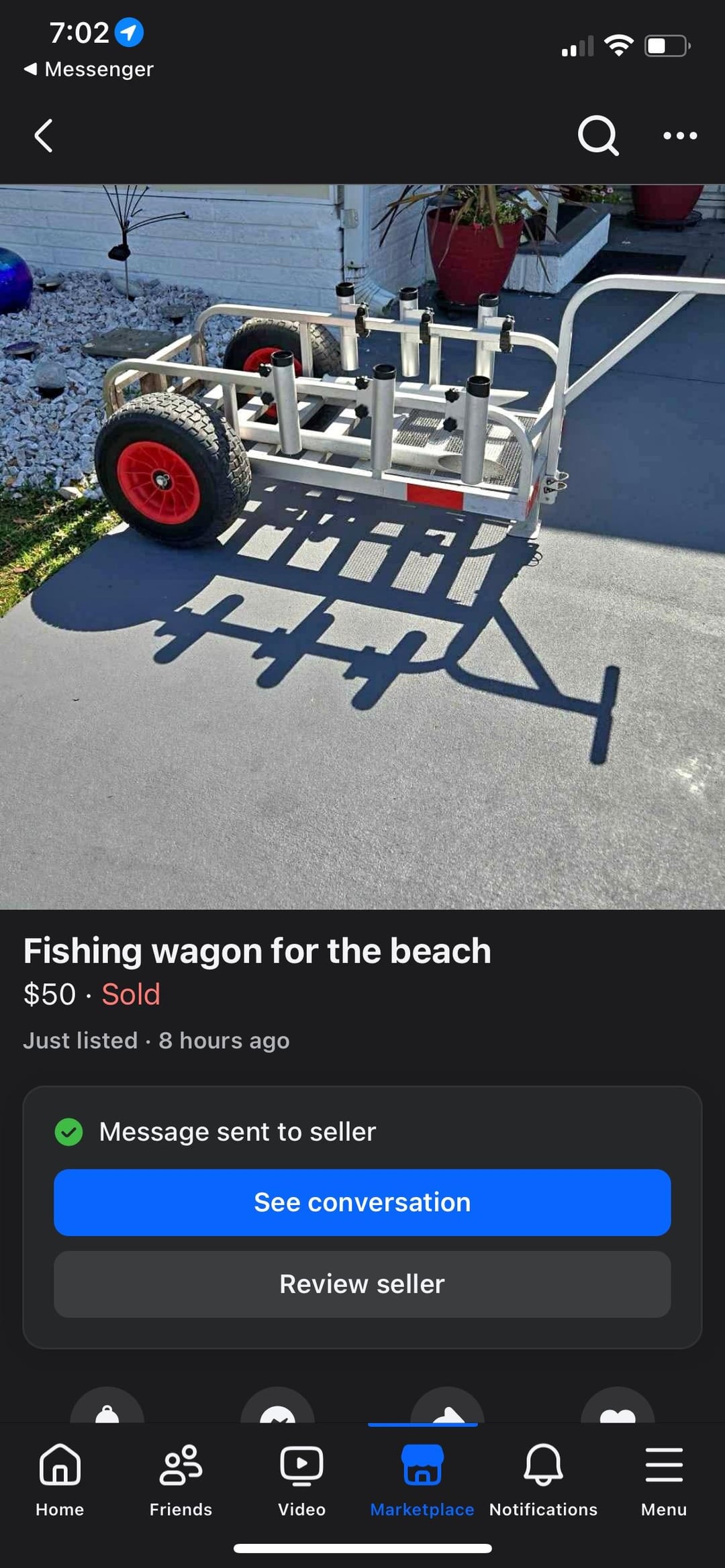Return to Messenger app

coord(89,69)
